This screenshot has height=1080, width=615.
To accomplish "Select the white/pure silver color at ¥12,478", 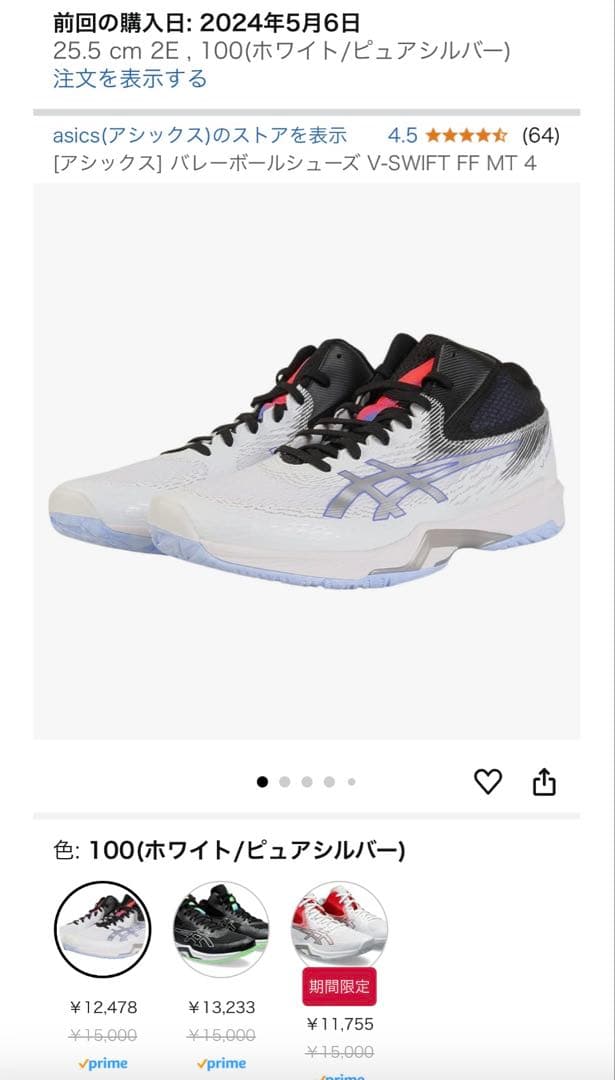I will tap(102, 929).
